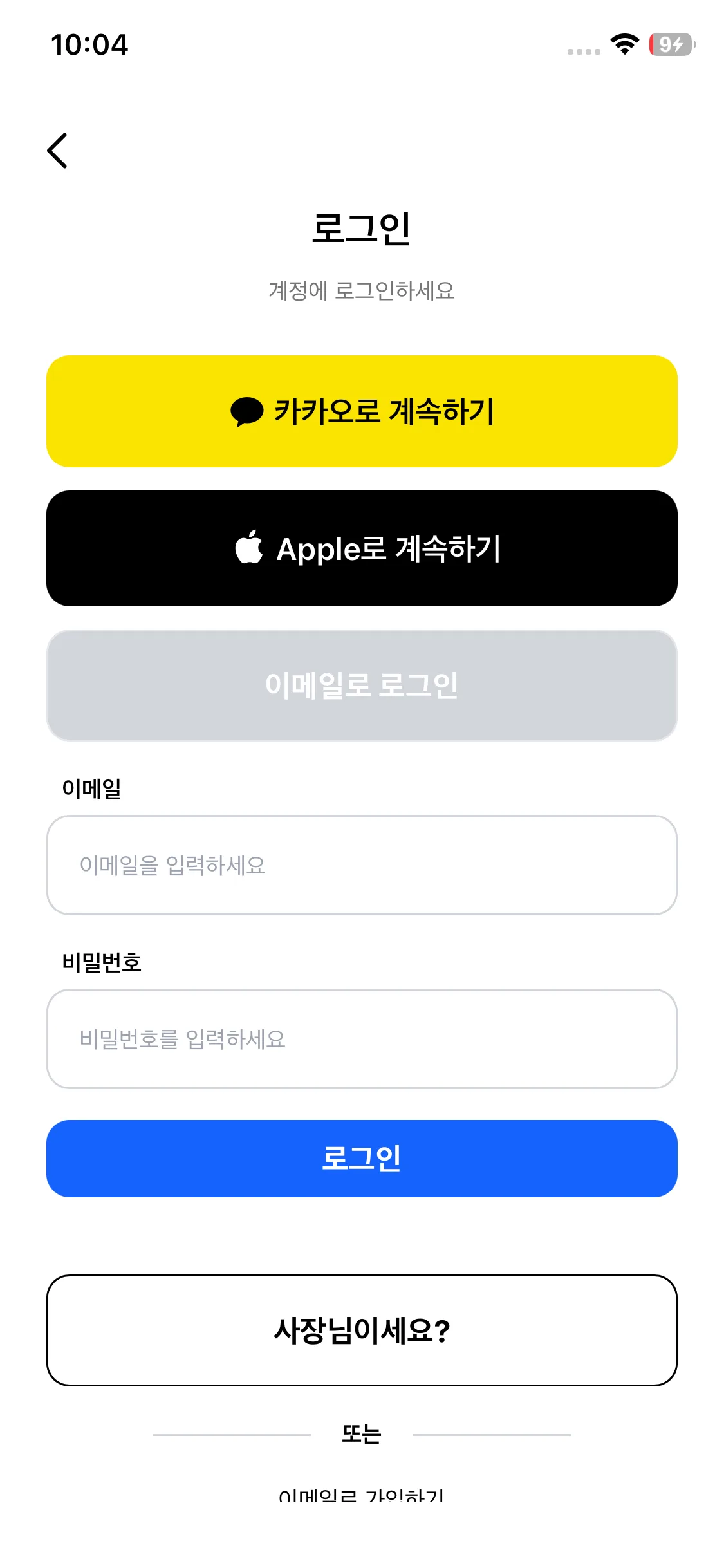Focus the email input field

click(x=362, y=865)
